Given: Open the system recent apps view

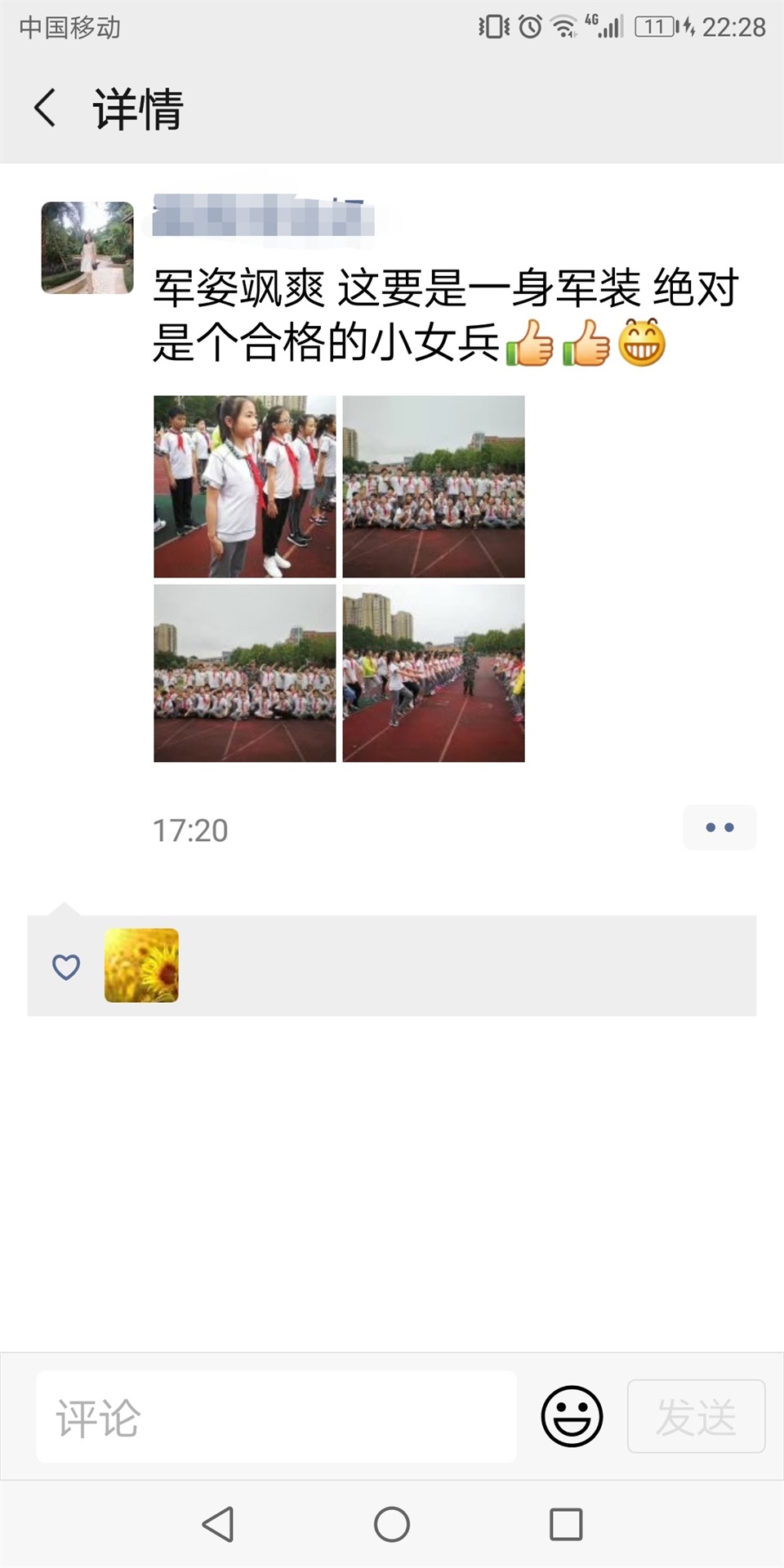Looking at the screenshot, I should pos(566,1525).
